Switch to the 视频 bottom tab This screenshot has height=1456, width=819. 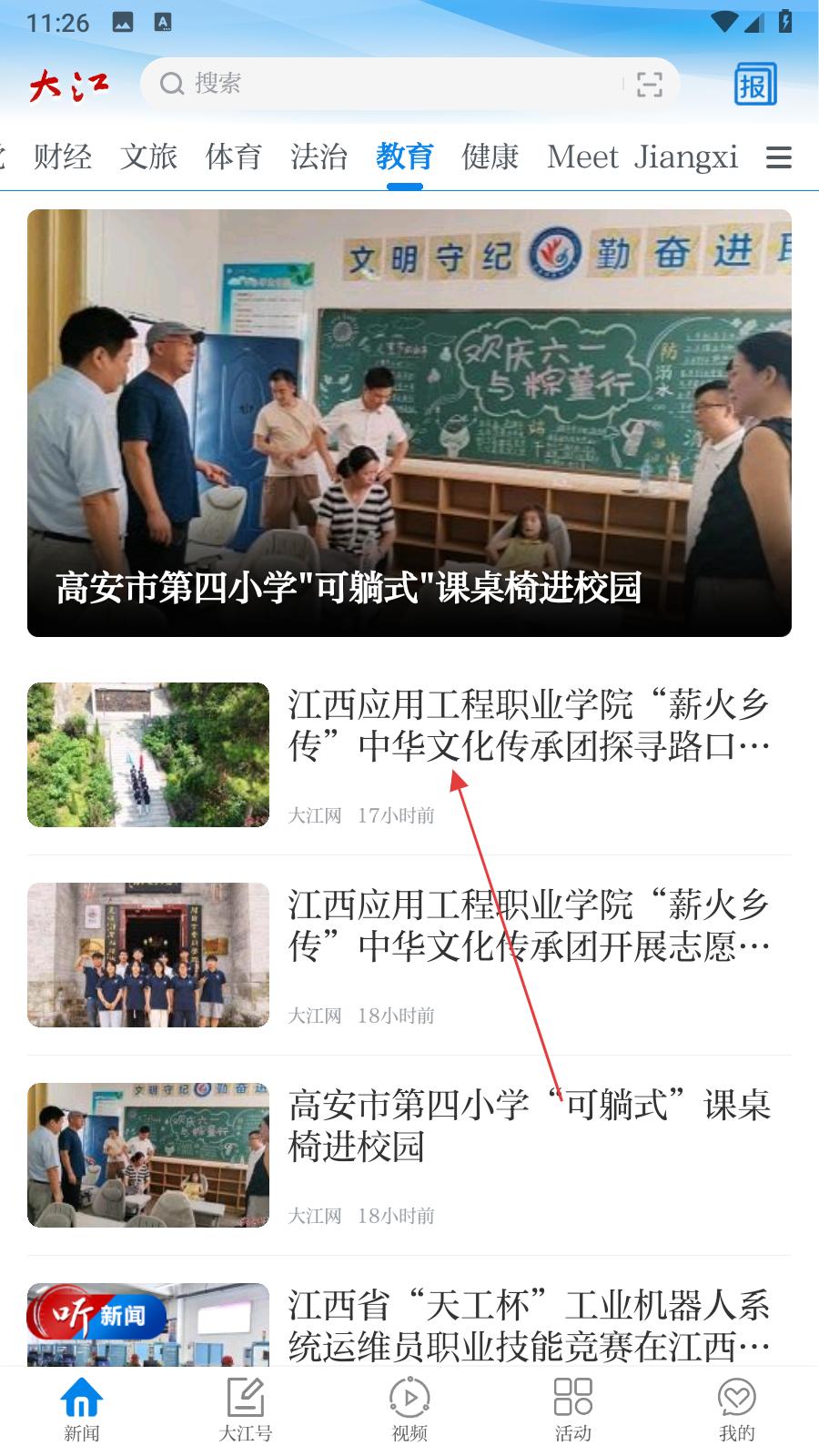[x=409, y=1409]
